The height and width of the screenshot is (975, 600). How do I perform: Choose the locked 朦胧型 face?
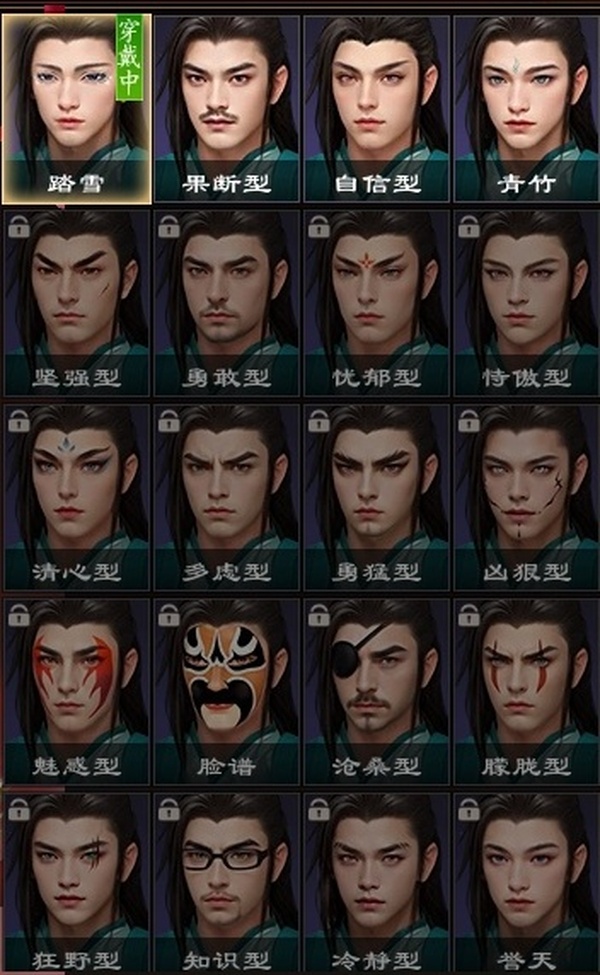coord(526,690)
